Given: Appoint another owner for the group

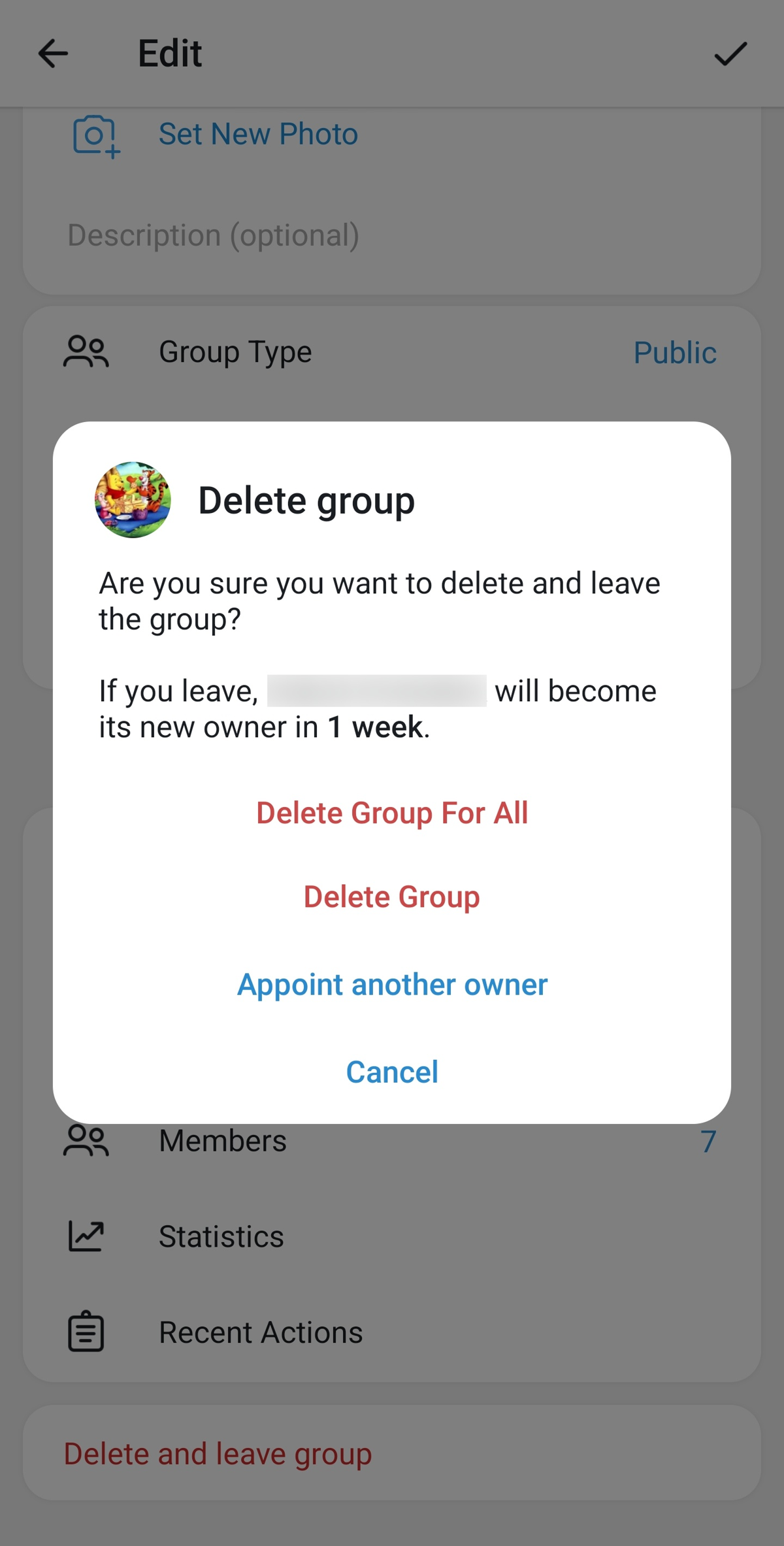Looking at the screenshot, I should tap(392, 985).
